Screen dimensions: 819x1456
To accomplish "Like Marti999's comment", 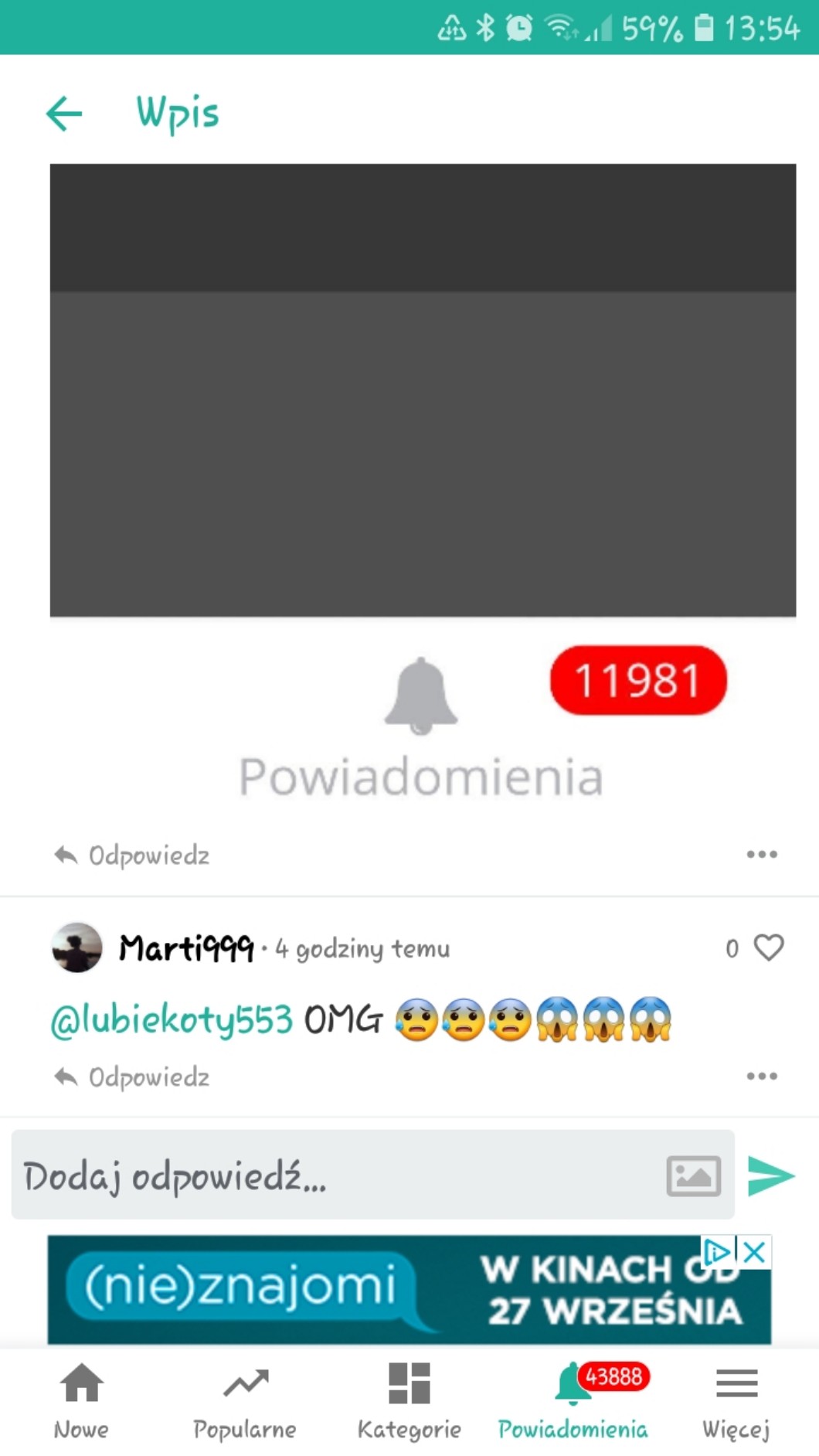I will pyautogui.click(x=769, y=947).
